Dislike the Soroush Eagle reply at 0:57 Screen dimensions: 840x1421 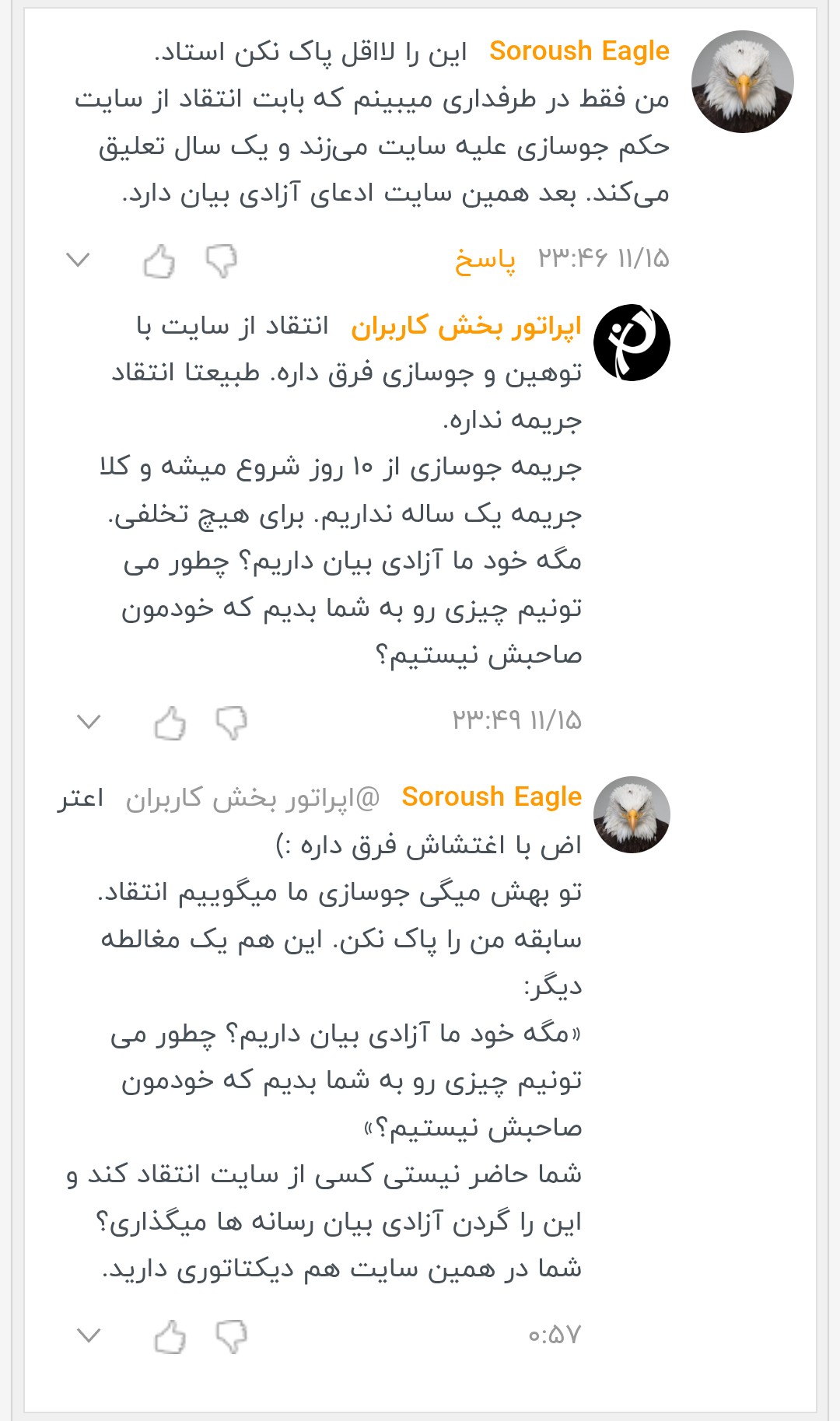pos(231,1337)
